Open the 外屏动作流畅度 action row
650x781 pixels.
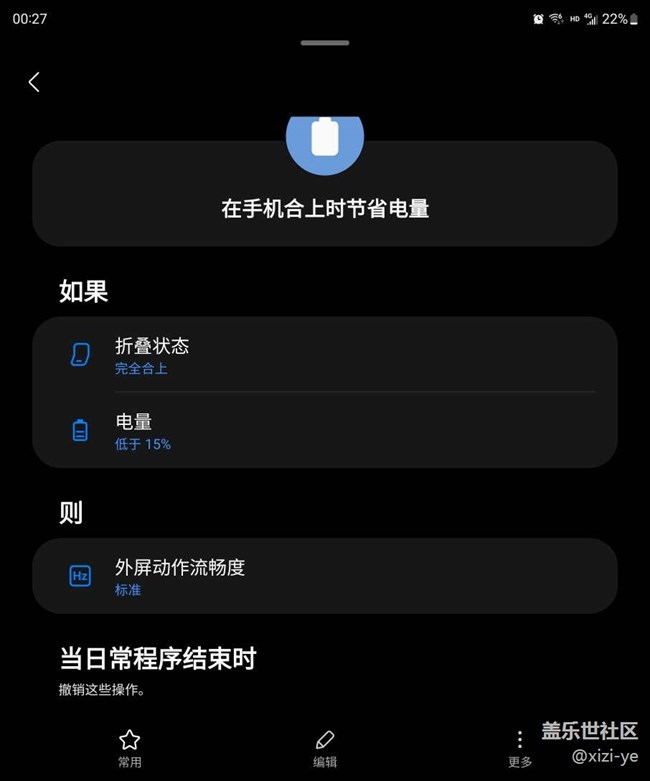(x=324, y=576)
